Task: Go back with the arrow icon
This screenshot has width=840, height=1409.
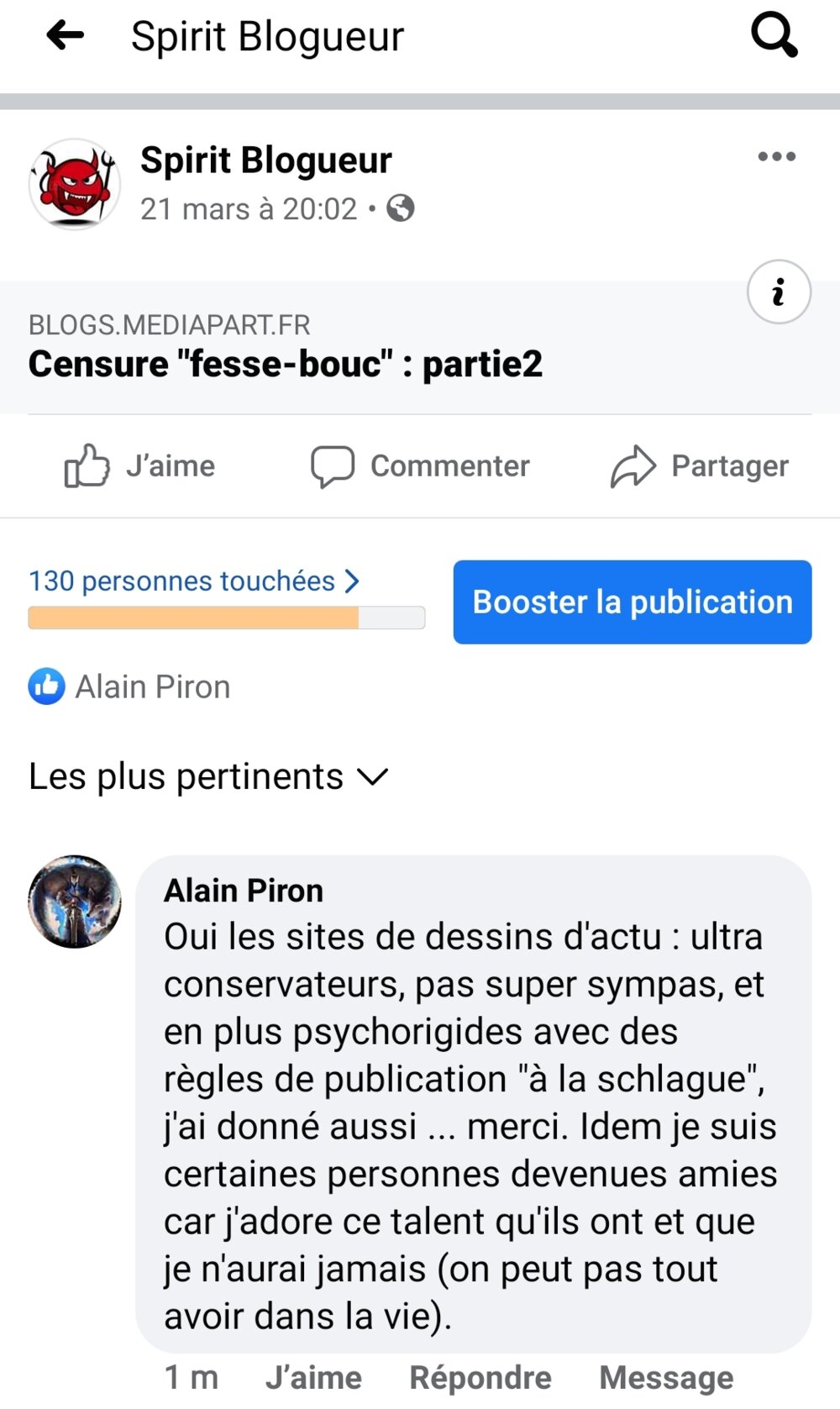Action: click(x=66, y=35)
